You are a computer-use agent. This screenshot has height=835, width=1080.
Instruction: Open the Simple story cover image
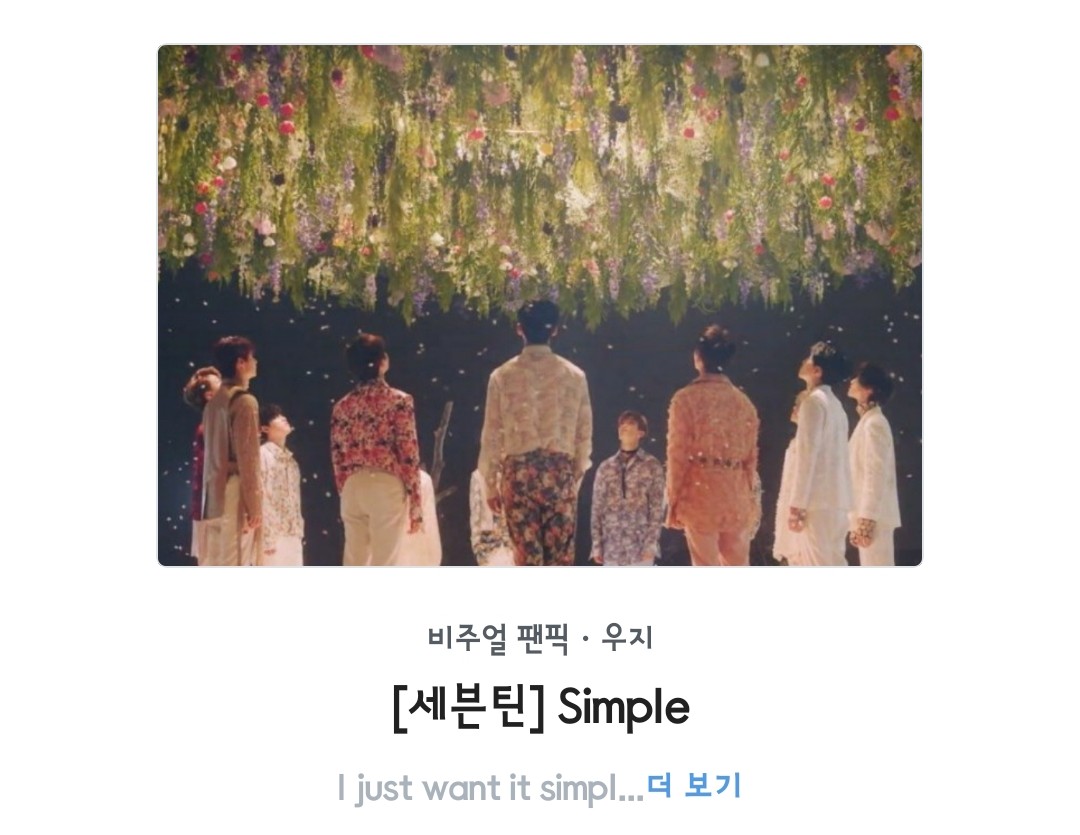tap(540, 305)
